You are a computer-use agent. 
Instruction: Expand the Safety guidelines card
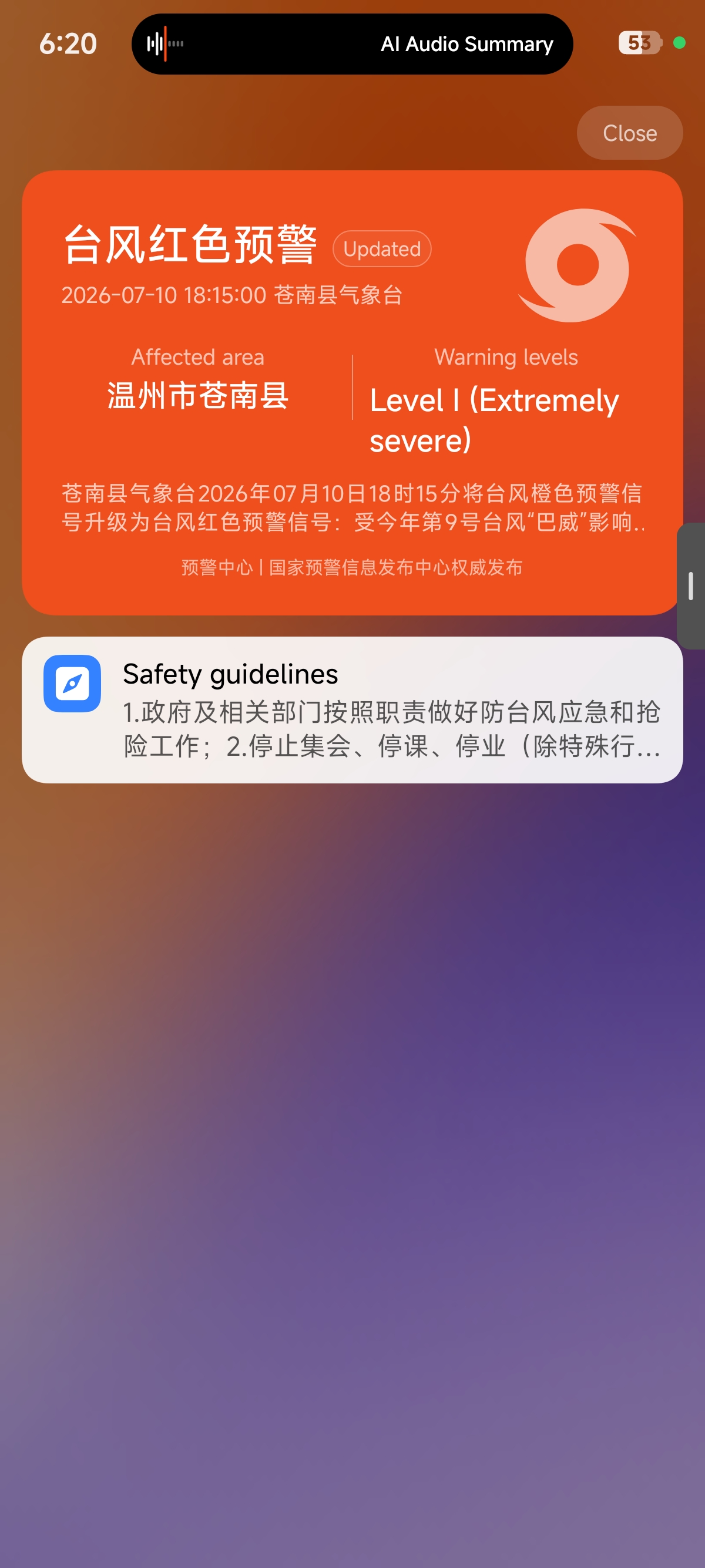352,710
